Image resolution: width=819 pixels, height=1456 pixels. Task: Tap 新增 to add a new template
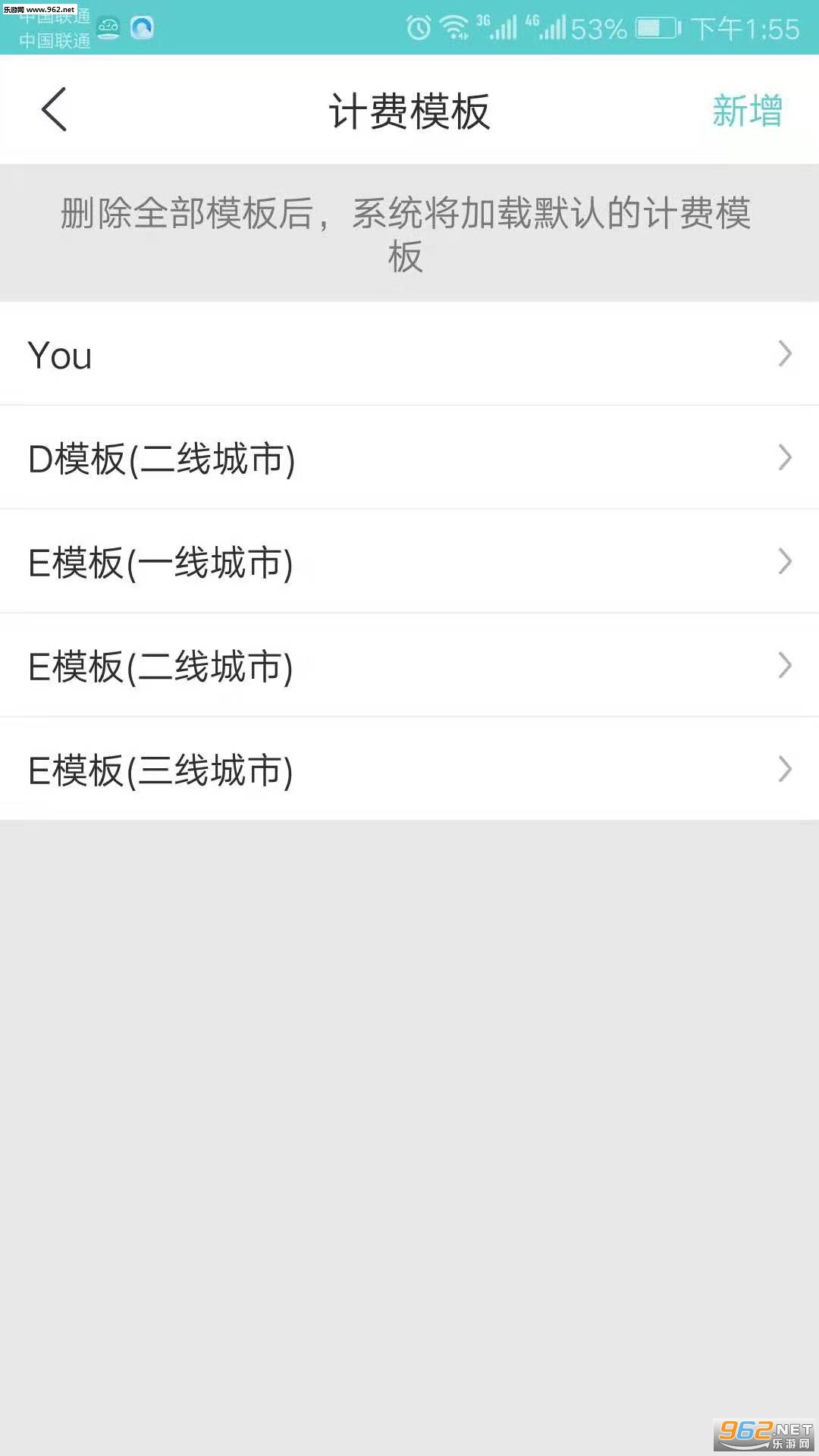tap(747, 111)
